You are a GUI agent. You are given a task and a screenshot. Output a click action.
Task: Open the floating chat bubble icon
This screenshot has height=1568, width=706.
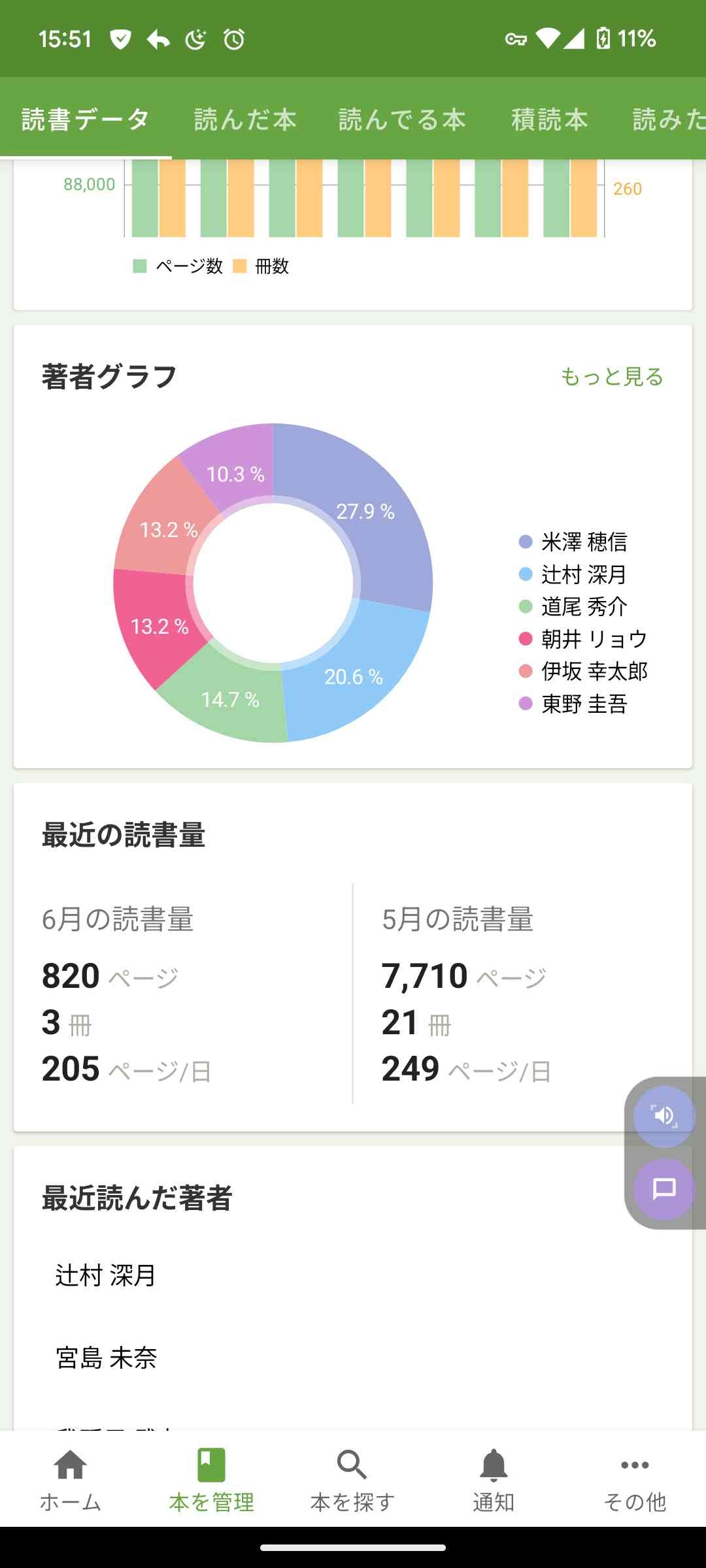click(x=663, y=1188)
